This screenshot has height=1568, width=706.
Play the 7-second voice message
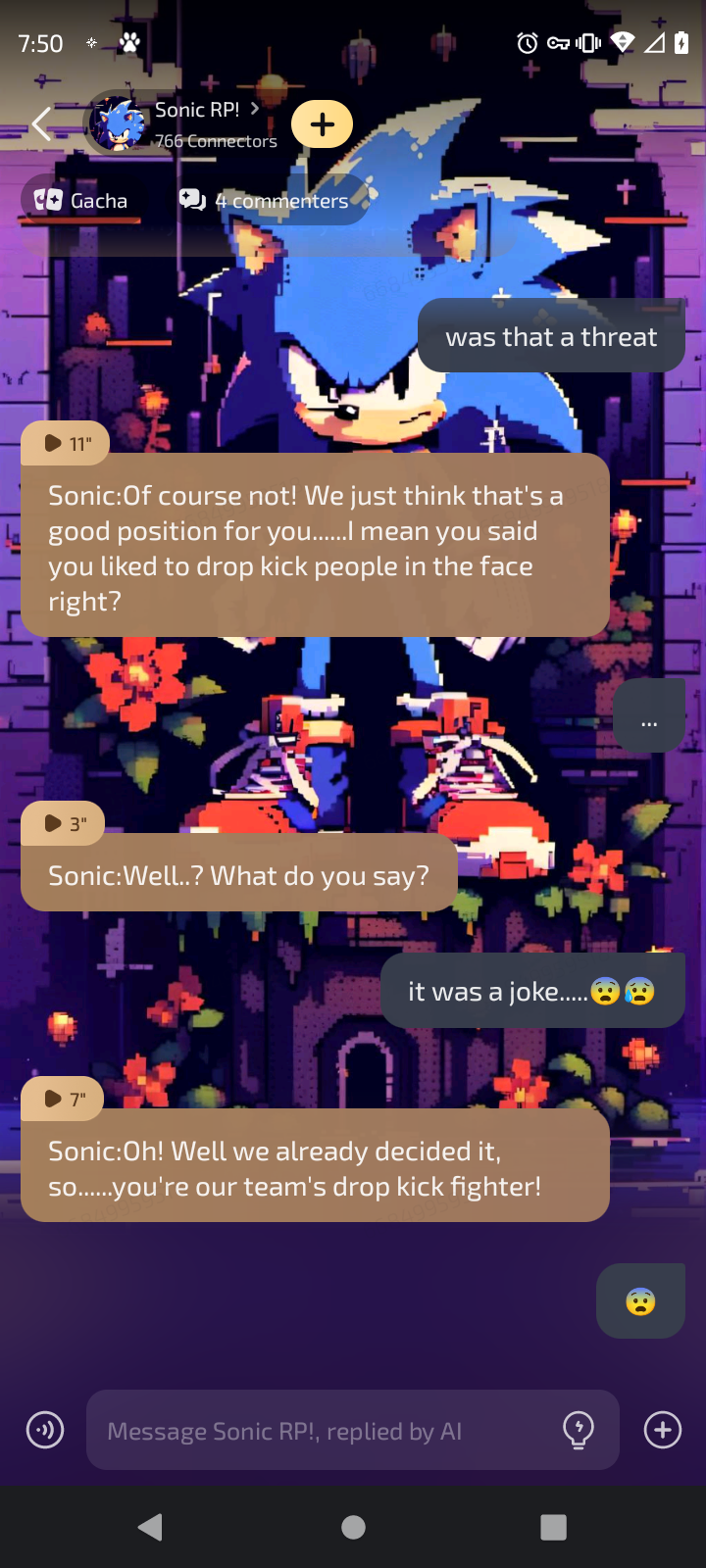(x=64, y=1100)
